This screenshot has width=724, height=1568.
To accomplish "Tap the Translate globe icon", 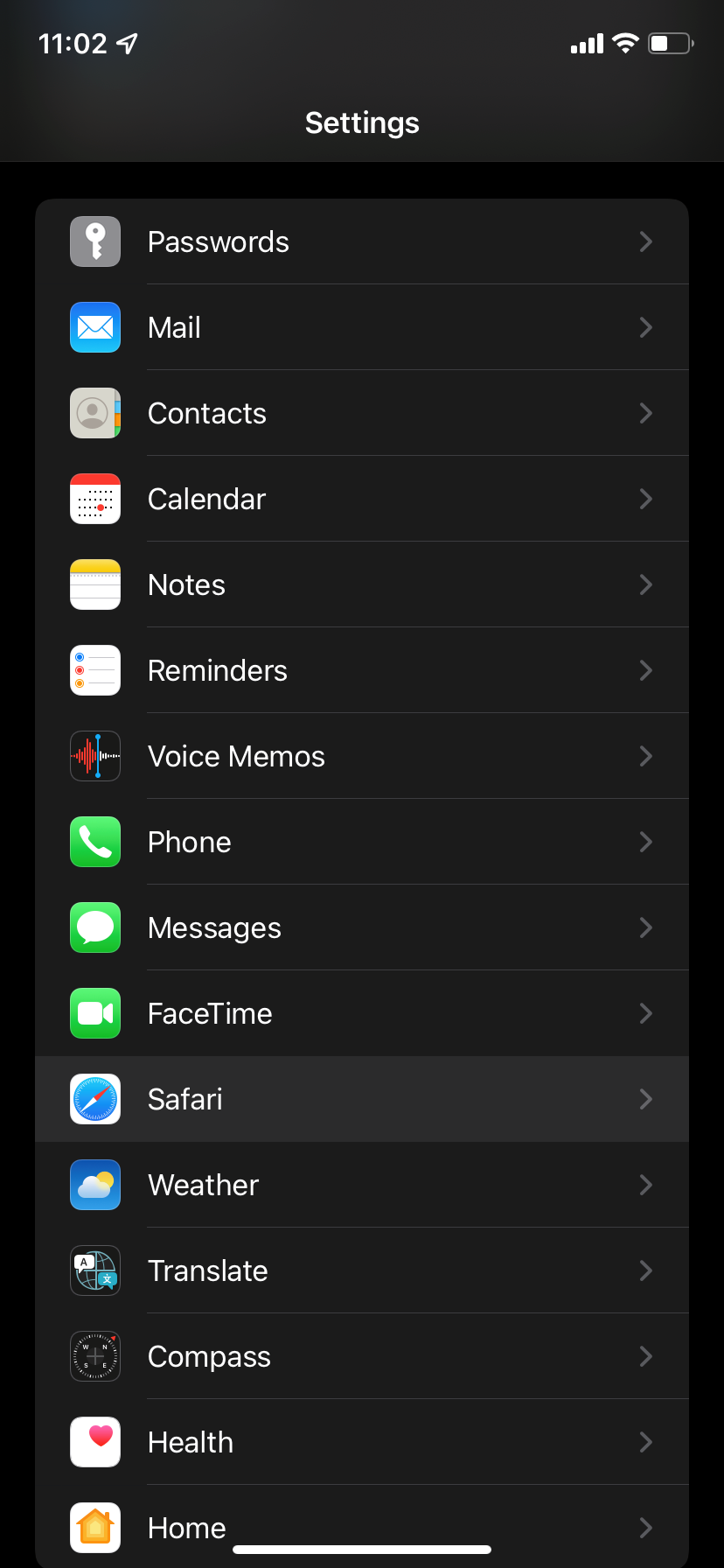I will tap(94, 1270).
